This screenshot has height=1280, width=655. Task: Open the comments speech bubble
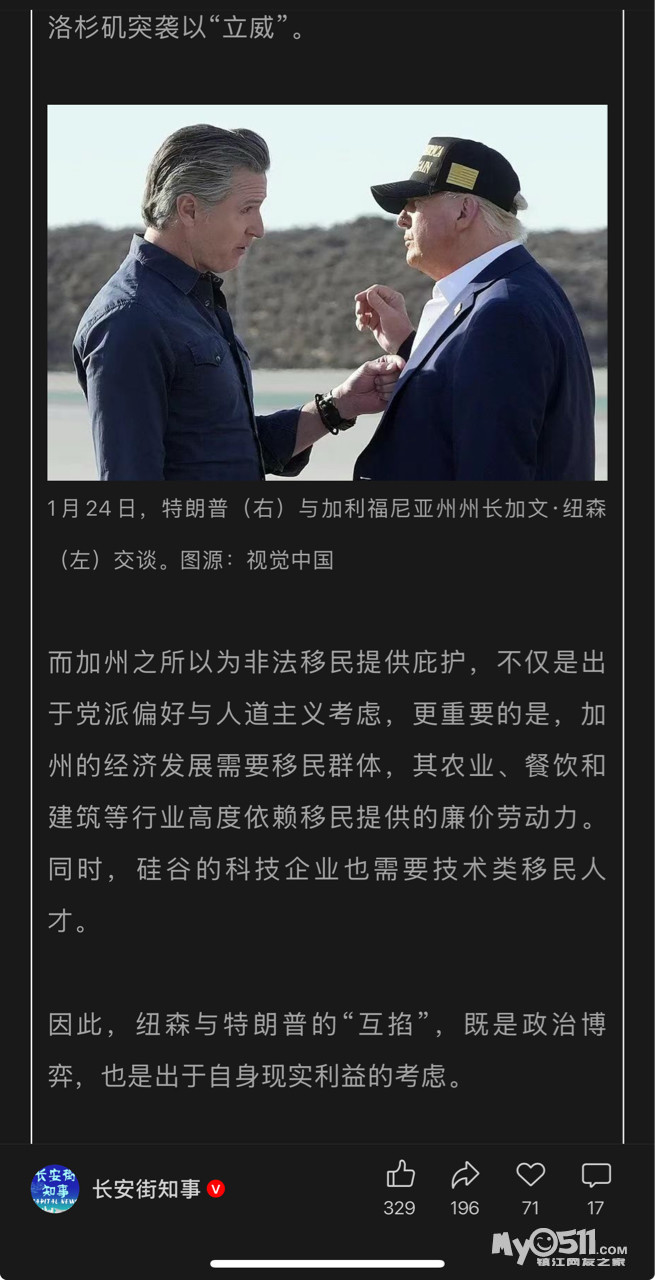[596, 1175]
